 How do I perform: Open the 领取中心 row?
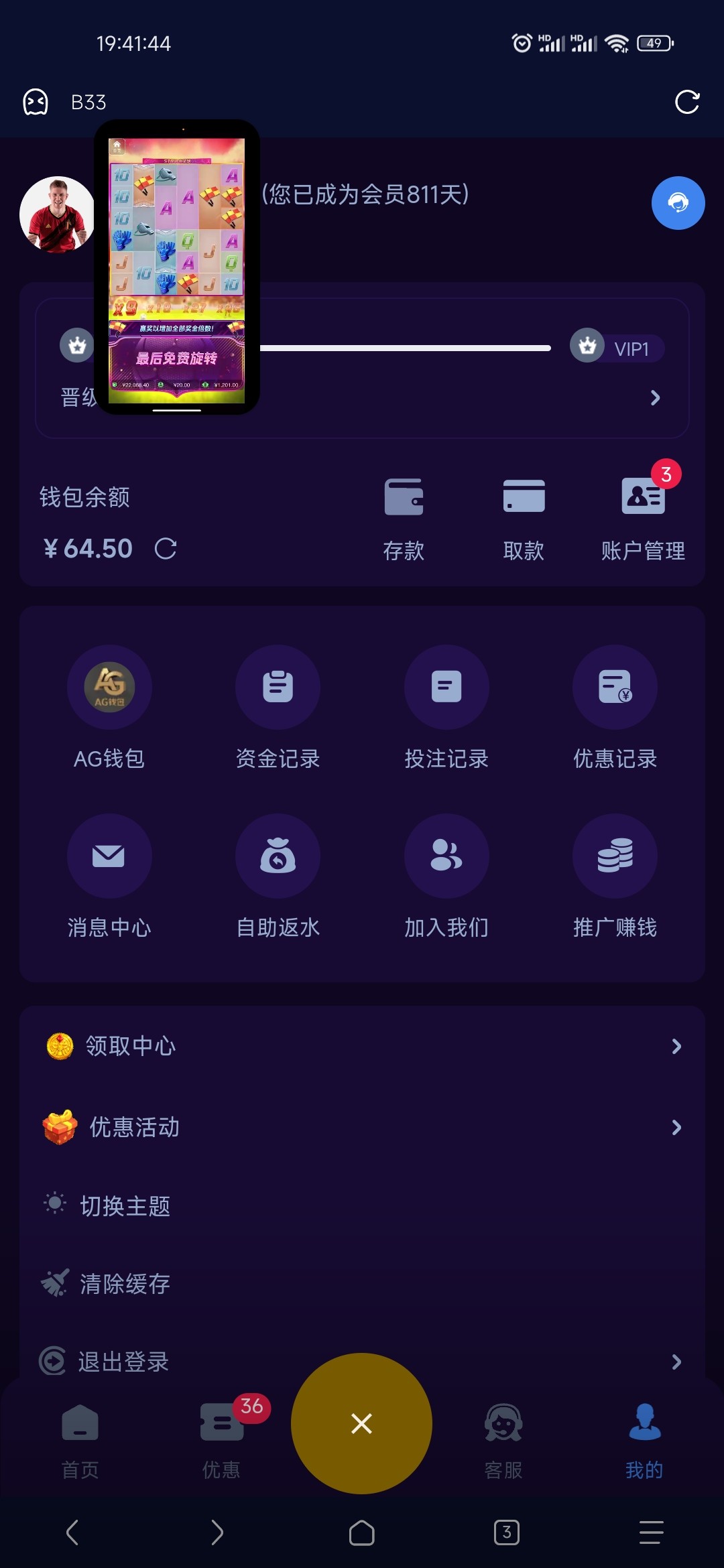(x=362, y=1046)
